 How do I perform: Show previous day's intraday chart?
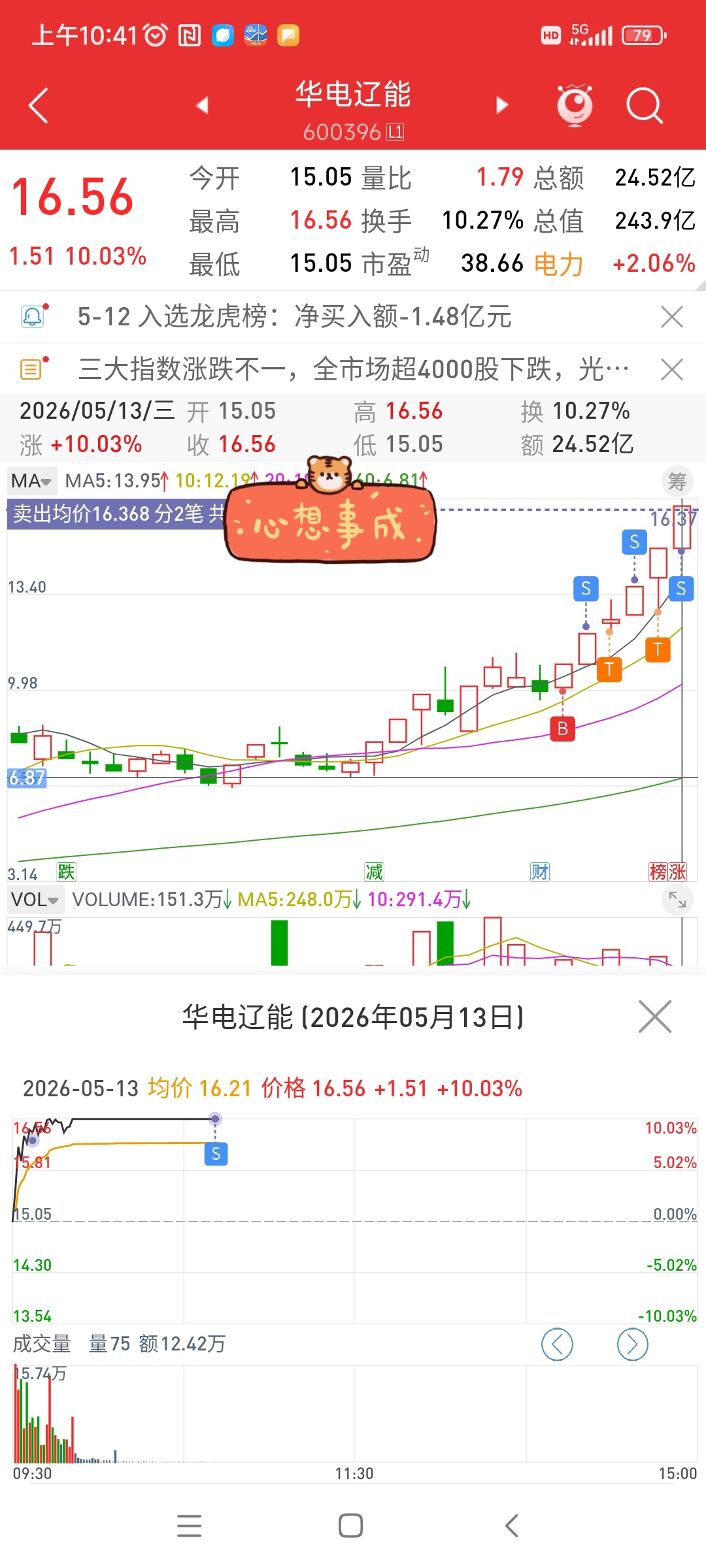557,1345
